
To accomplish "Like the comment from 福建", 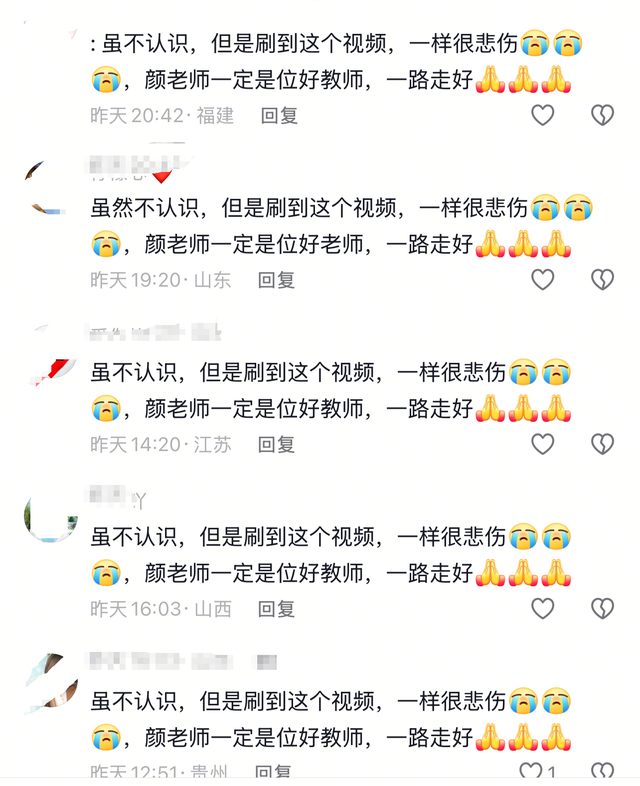I will 542,116.
